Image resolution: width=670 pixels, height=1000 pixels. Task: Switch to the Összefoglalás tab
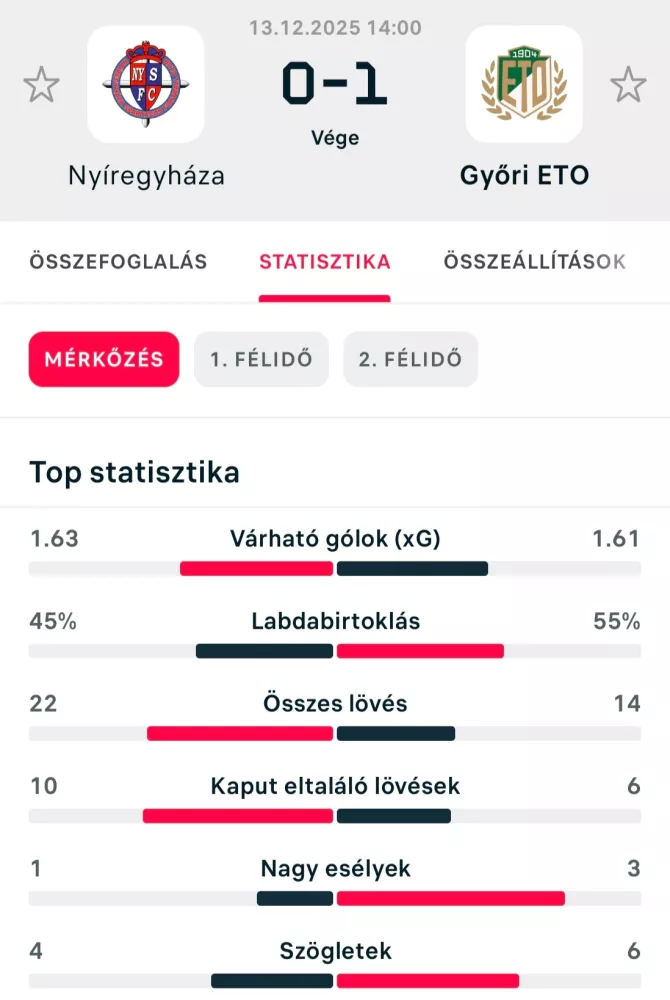point(118,262)
